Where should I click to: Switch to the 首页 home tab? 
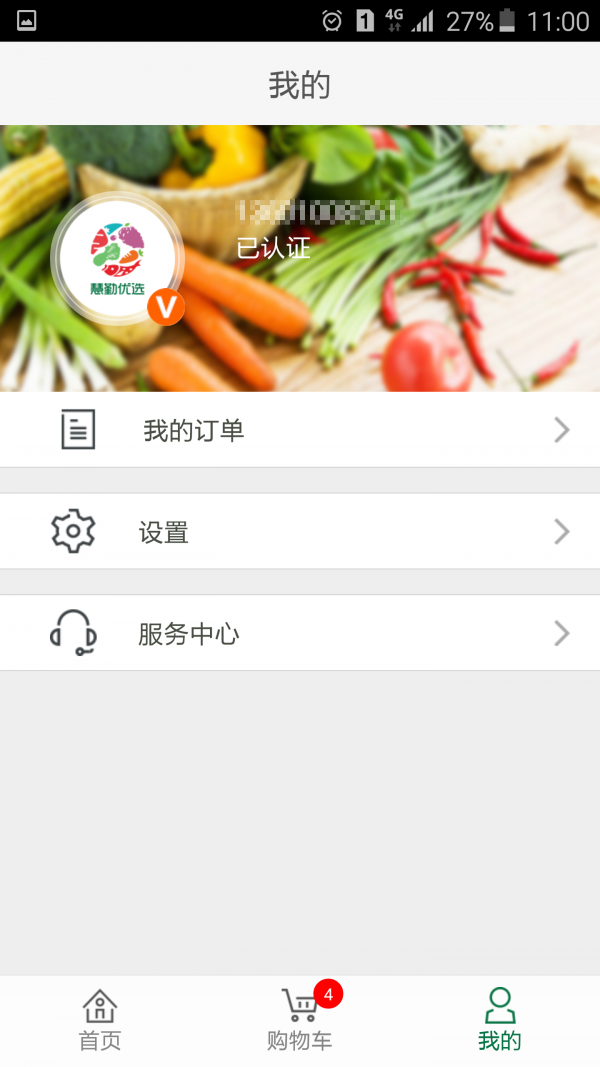click(x=100, y=1020)
